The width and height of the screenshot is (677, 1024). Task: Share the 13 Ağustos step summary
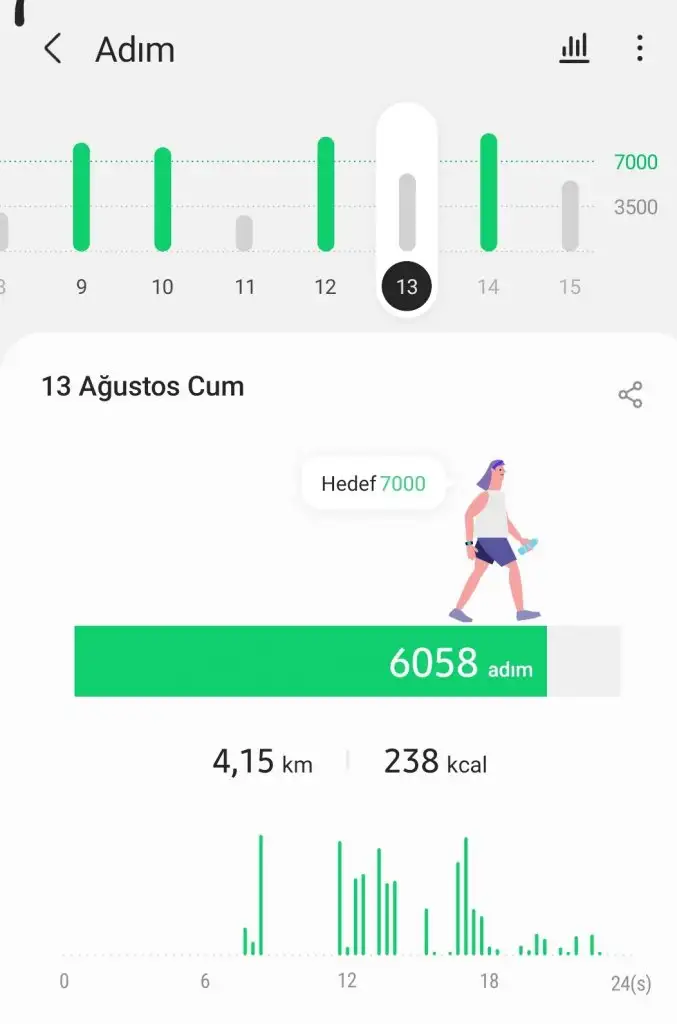coord(630,395)
